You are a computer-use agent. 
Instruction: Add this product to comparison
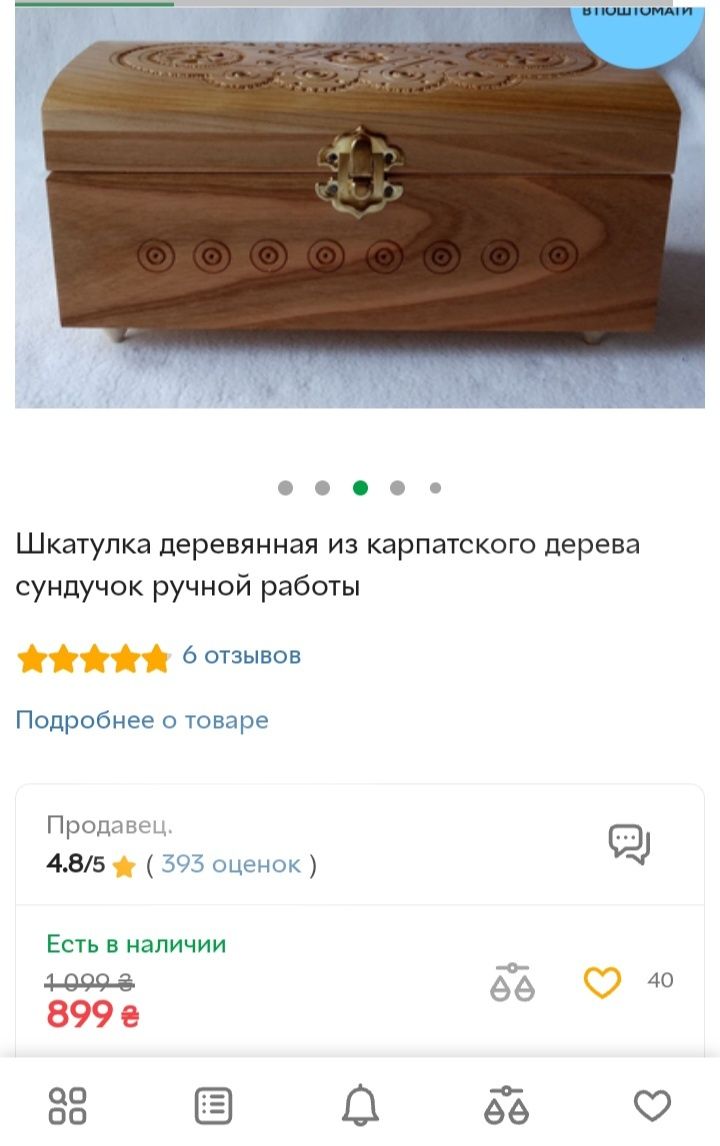point(512,982)
